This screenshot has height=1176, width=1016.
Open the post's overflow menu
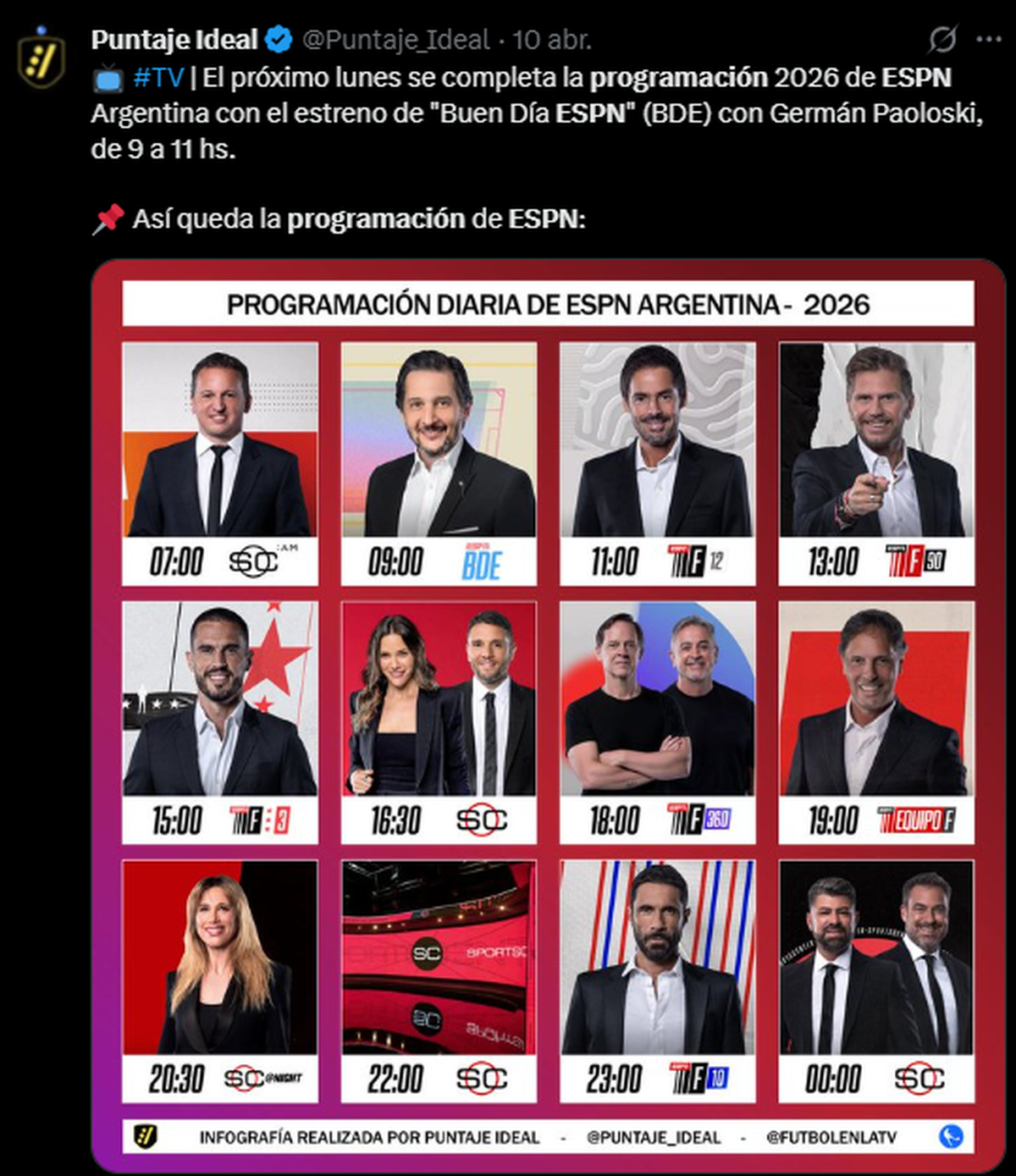tap(989, 39)
